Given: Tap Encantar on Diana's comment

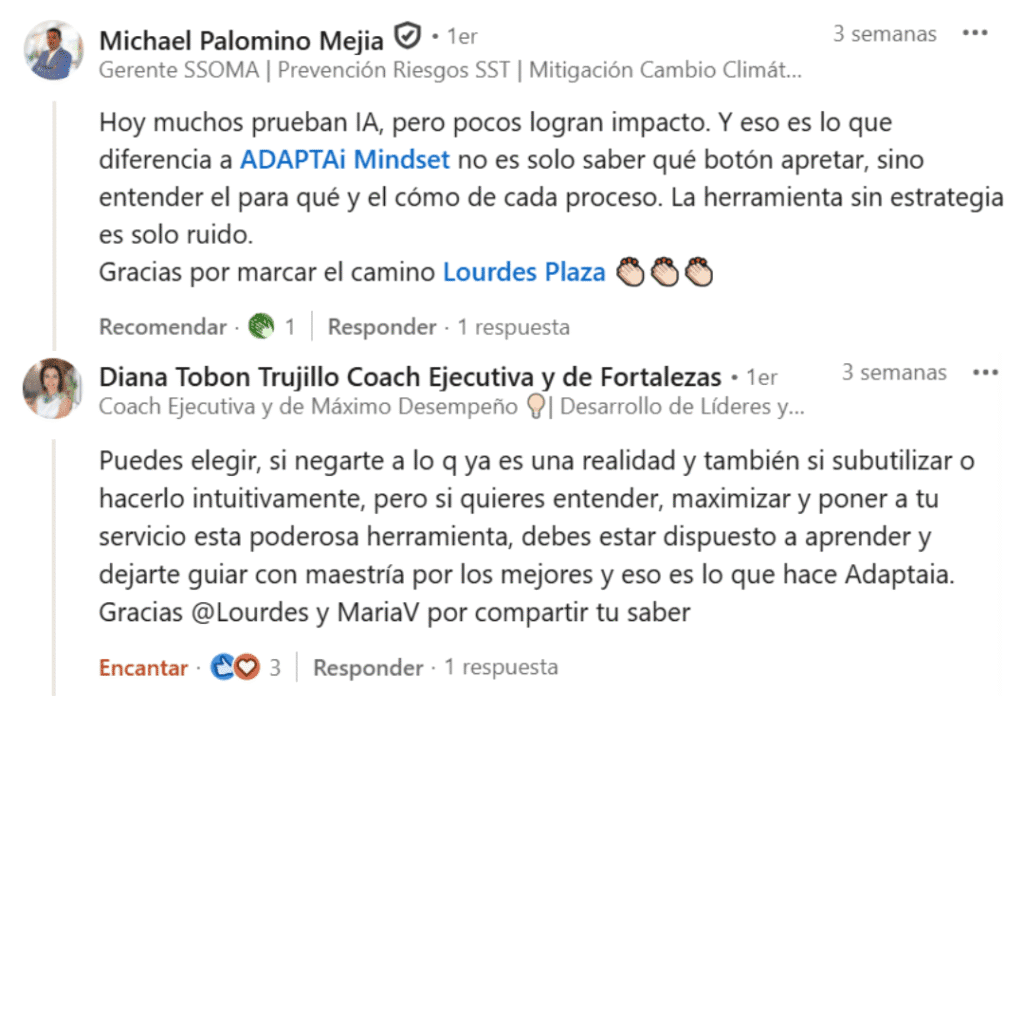Looking at the screenshot, I should coord(143,668).
